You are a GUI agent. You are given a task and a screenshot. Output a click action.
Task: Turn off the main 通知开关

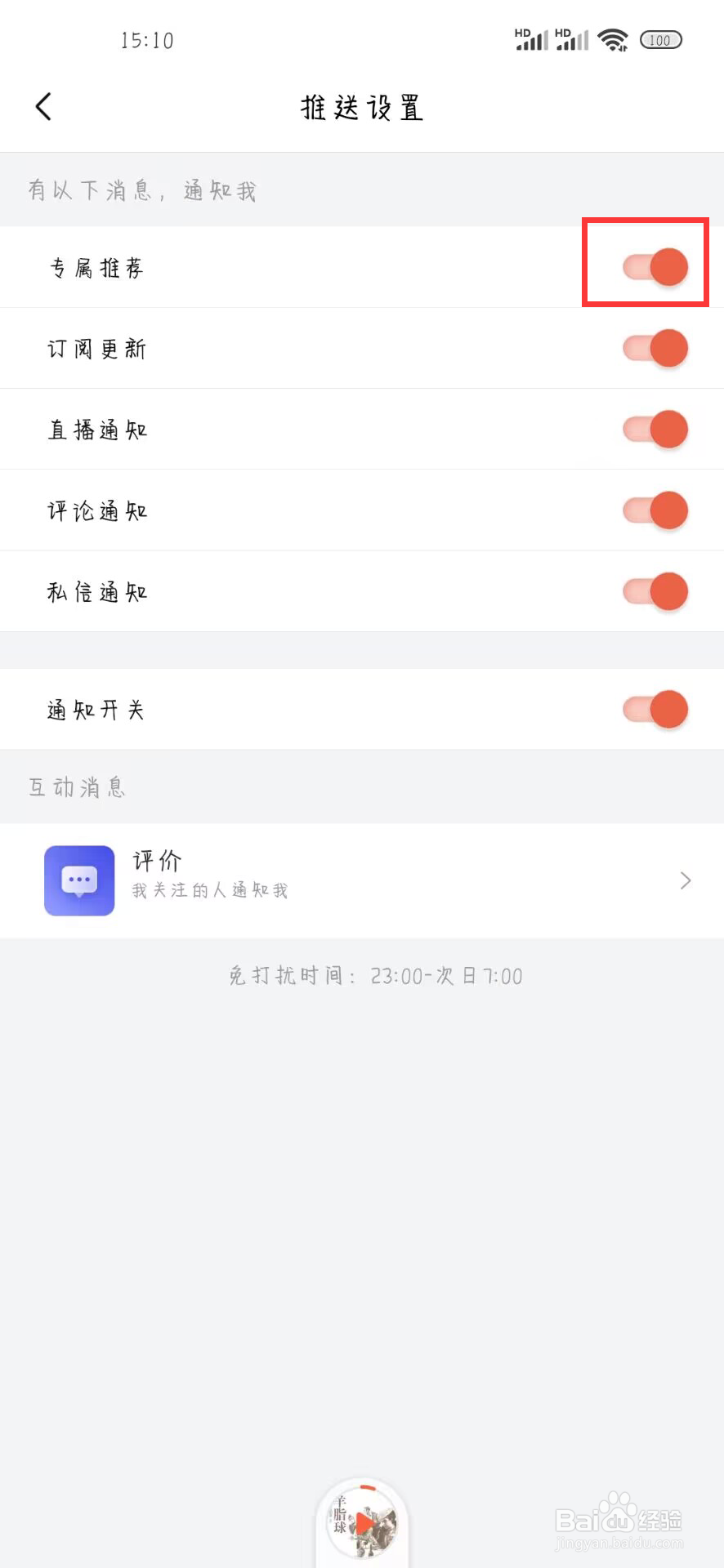point(655,710)
